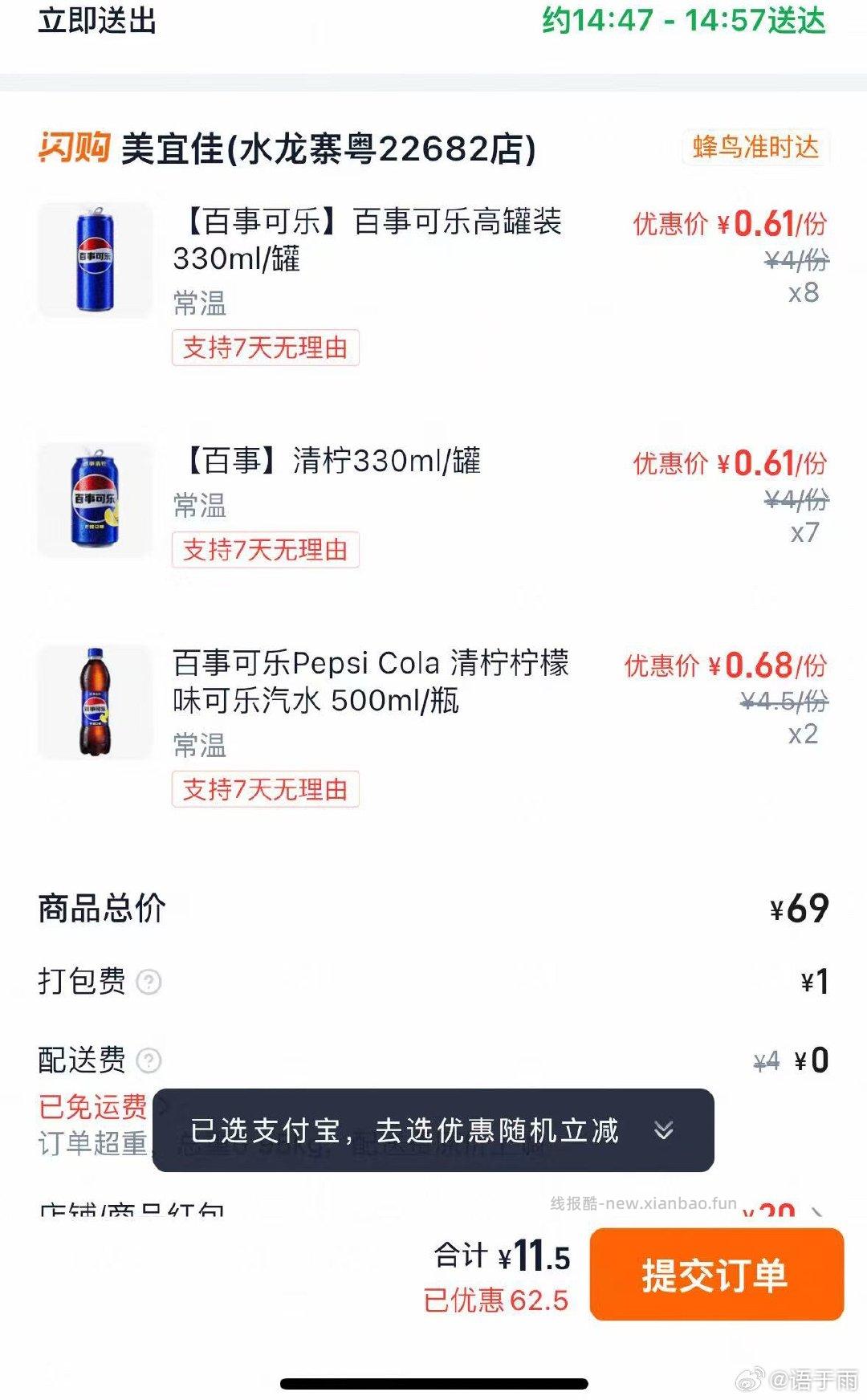
Task: Show help for 打包费
Action: point(149,982)
